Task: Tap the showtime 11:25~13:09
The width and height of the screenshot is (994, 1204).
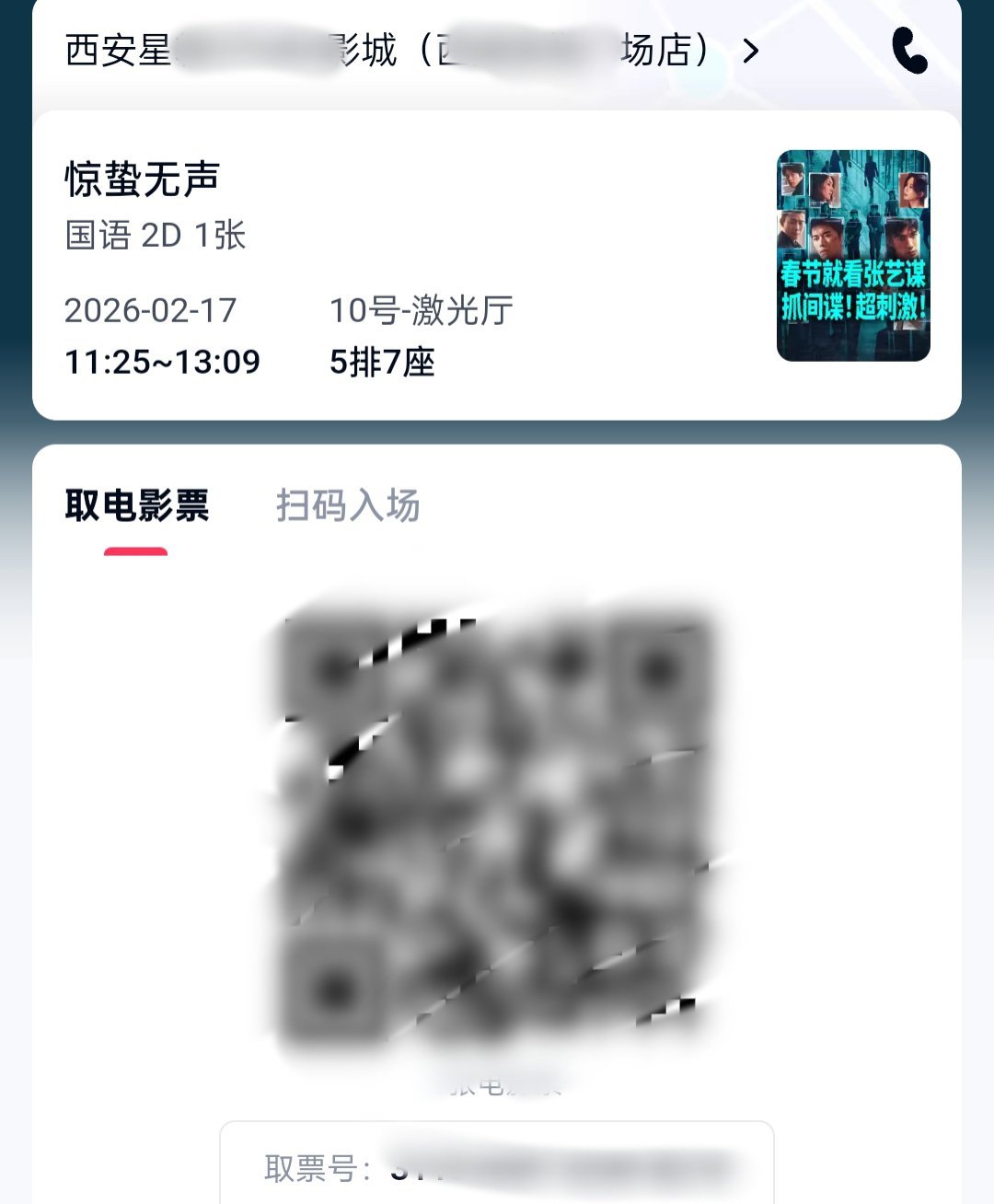Action: pyautogui.click(x=161, y=363)
